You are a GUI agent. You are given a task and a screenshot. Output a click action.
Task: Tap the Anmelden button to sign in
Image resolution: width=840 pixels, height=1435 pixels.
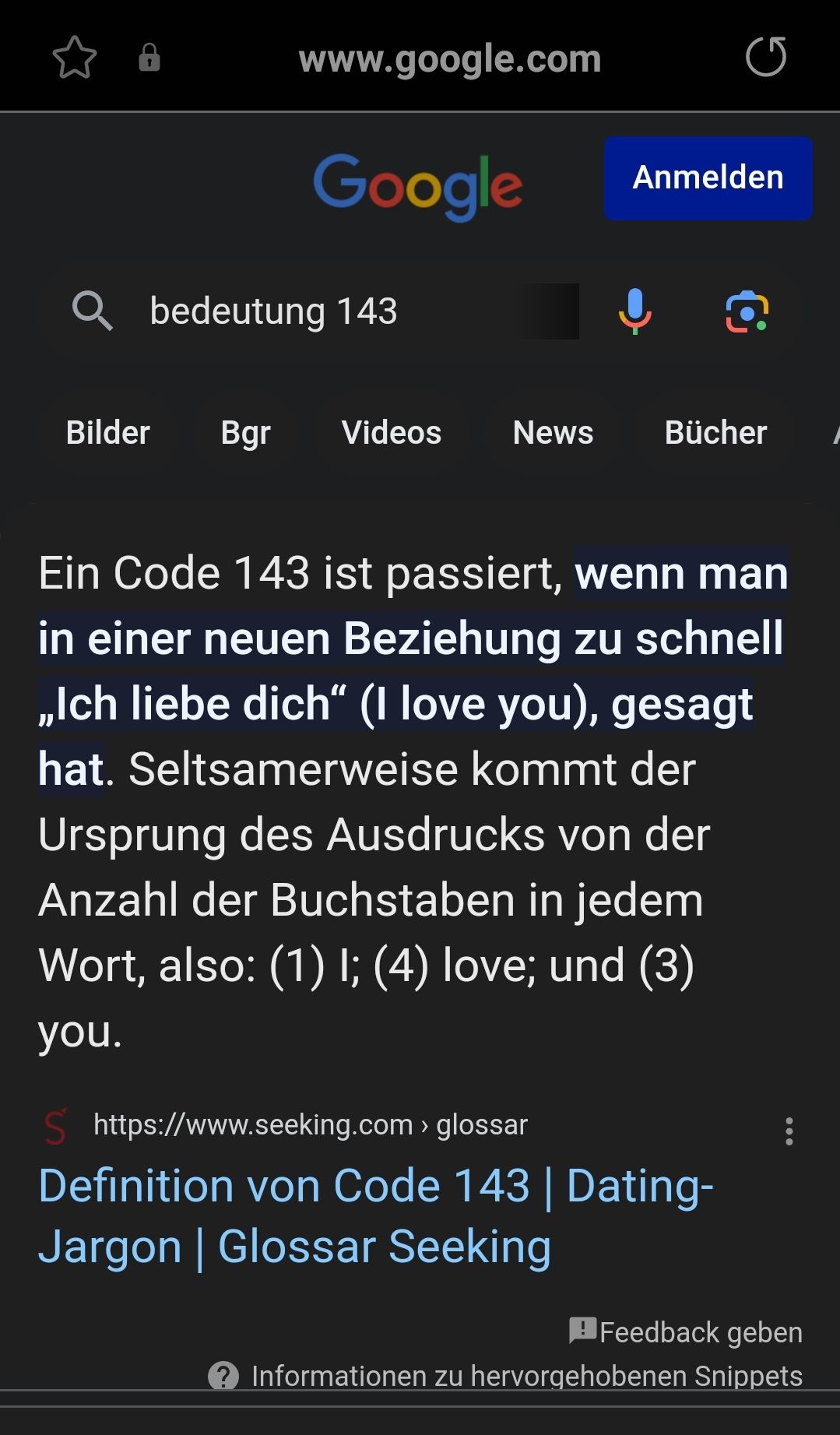[708, 178]
